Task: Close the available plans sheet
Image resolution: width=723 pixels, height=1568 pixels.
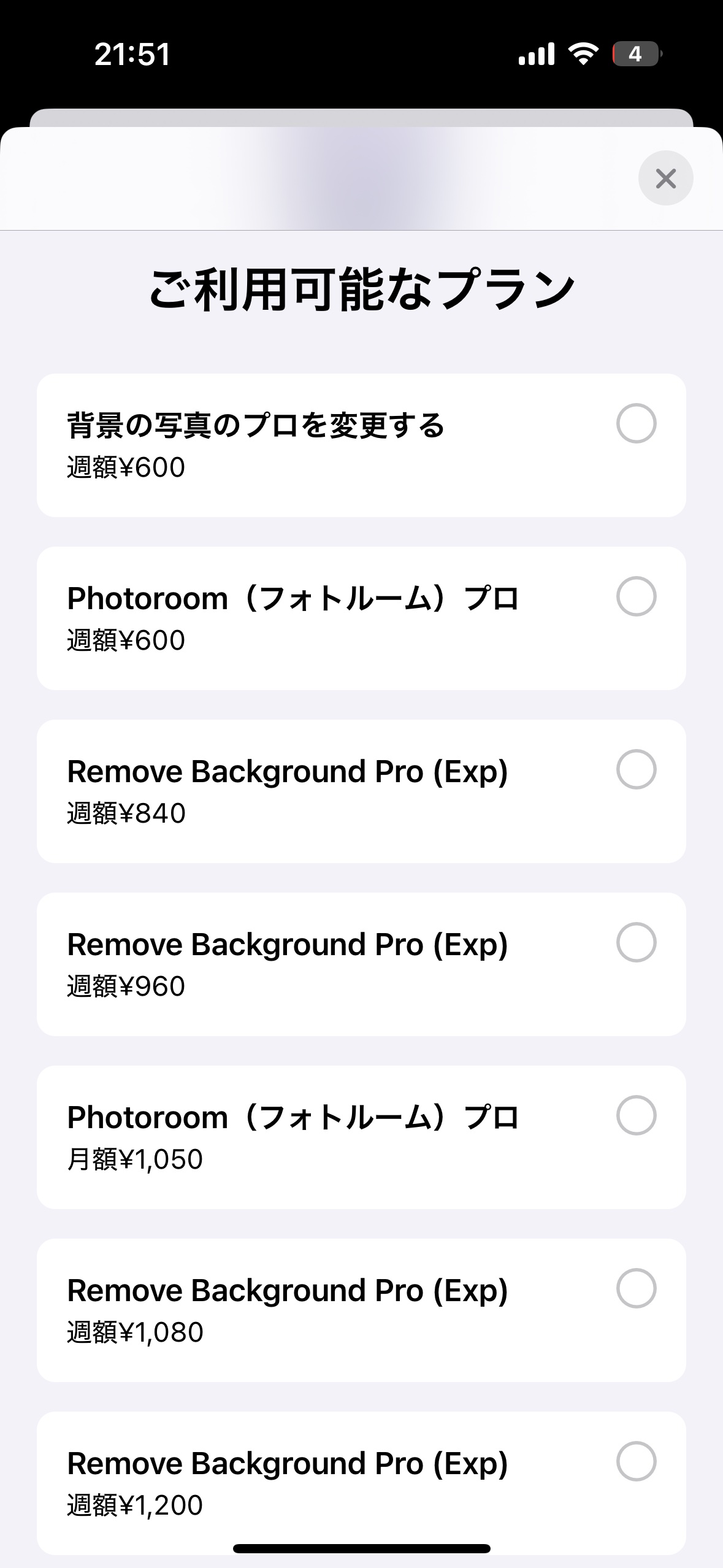Action: (x=665, y=178)
